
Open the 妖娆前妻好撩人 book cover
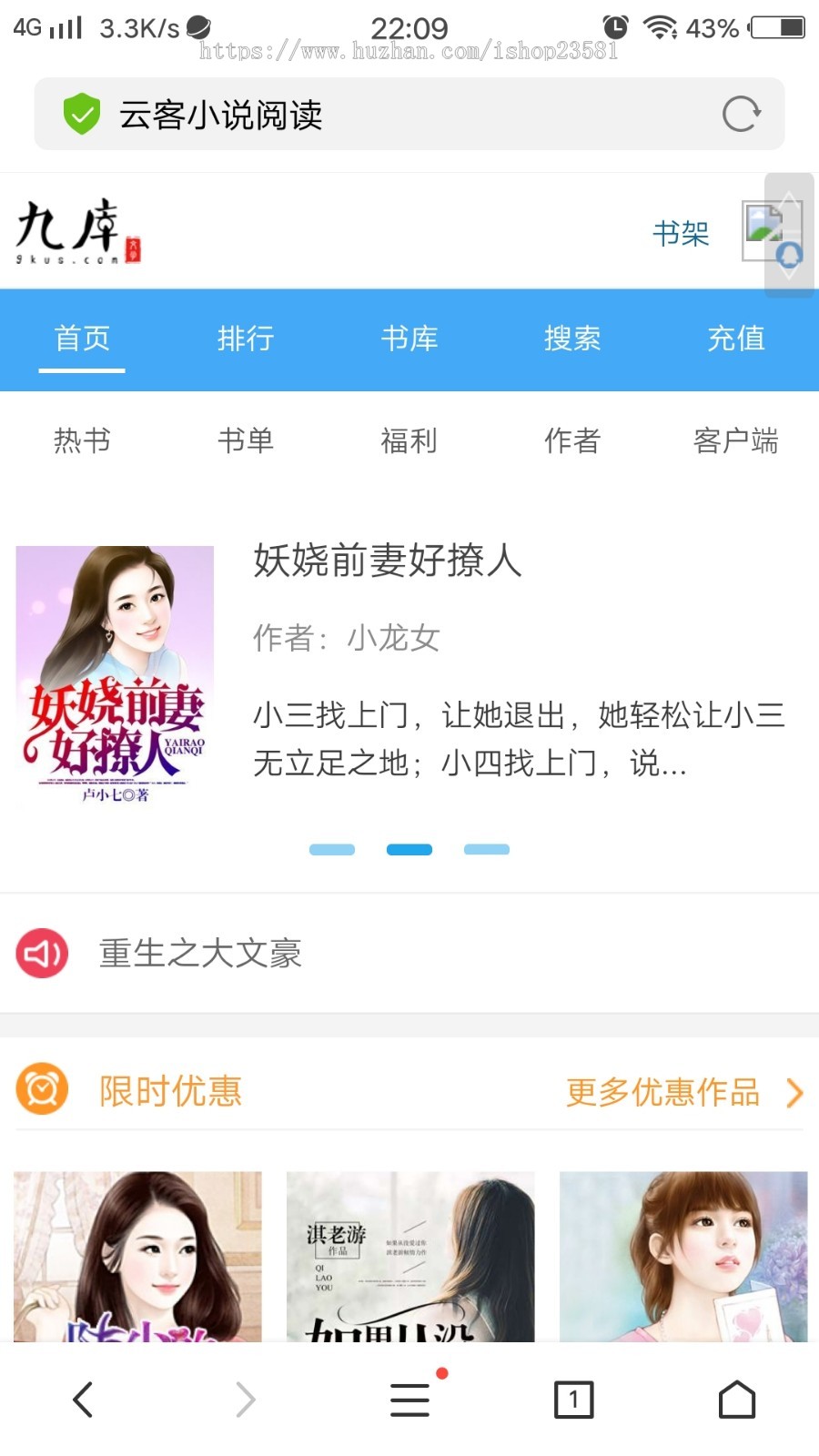(114, 676)
